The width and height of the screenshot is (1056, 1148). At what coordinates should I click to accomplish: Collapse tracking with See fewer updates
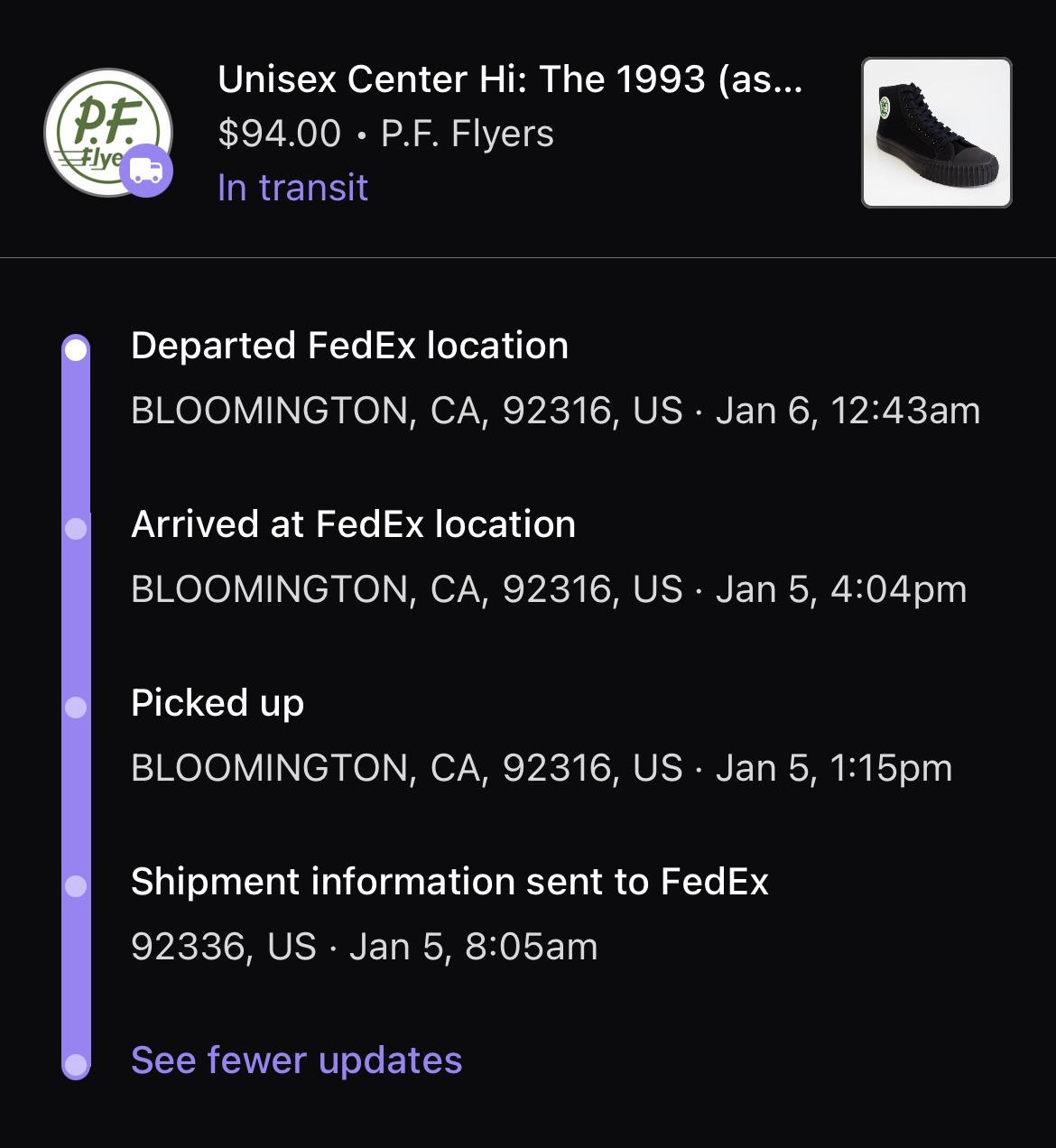[x=296, y=1060]
